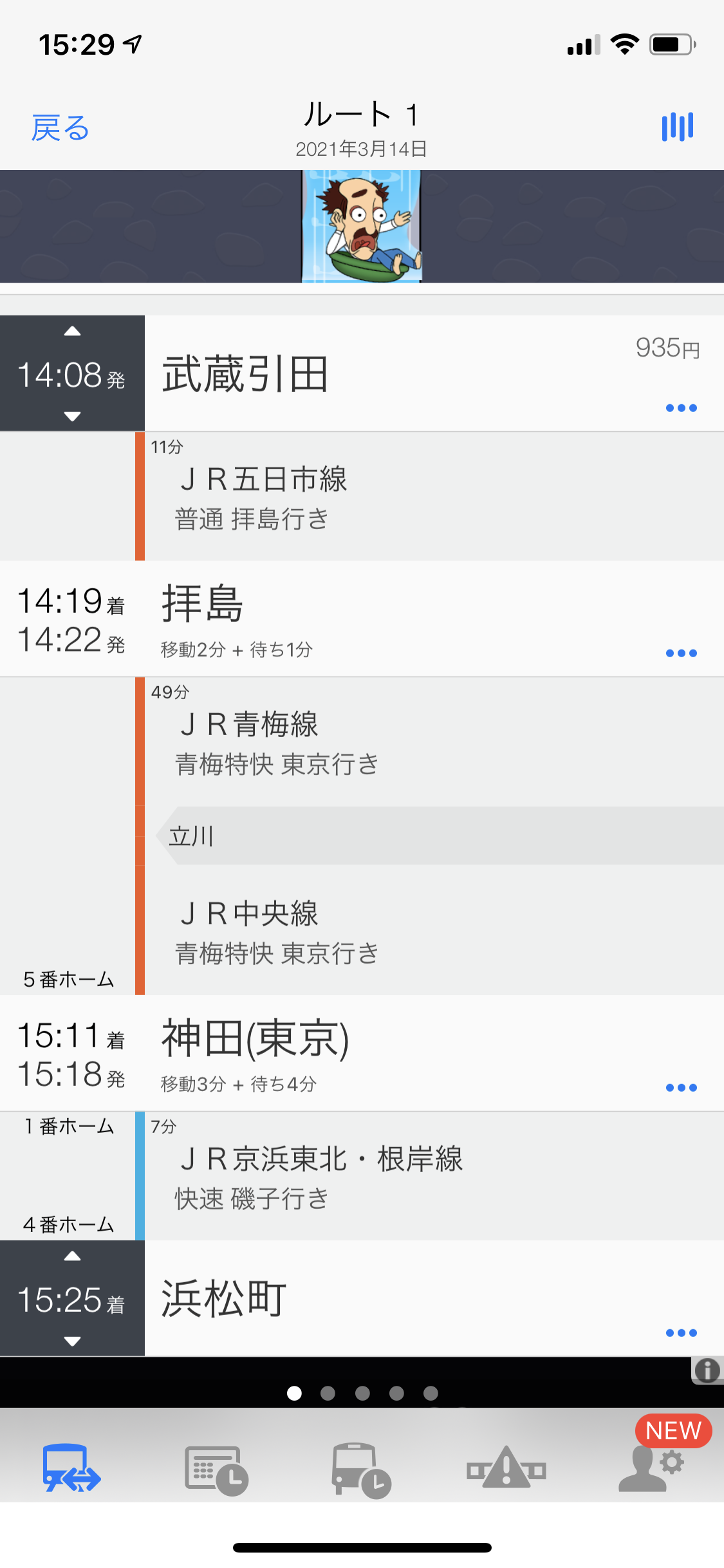Open more options for 神田(東京) station
The height and width of the screenshot is (1568, 724).
(681, 1088)
